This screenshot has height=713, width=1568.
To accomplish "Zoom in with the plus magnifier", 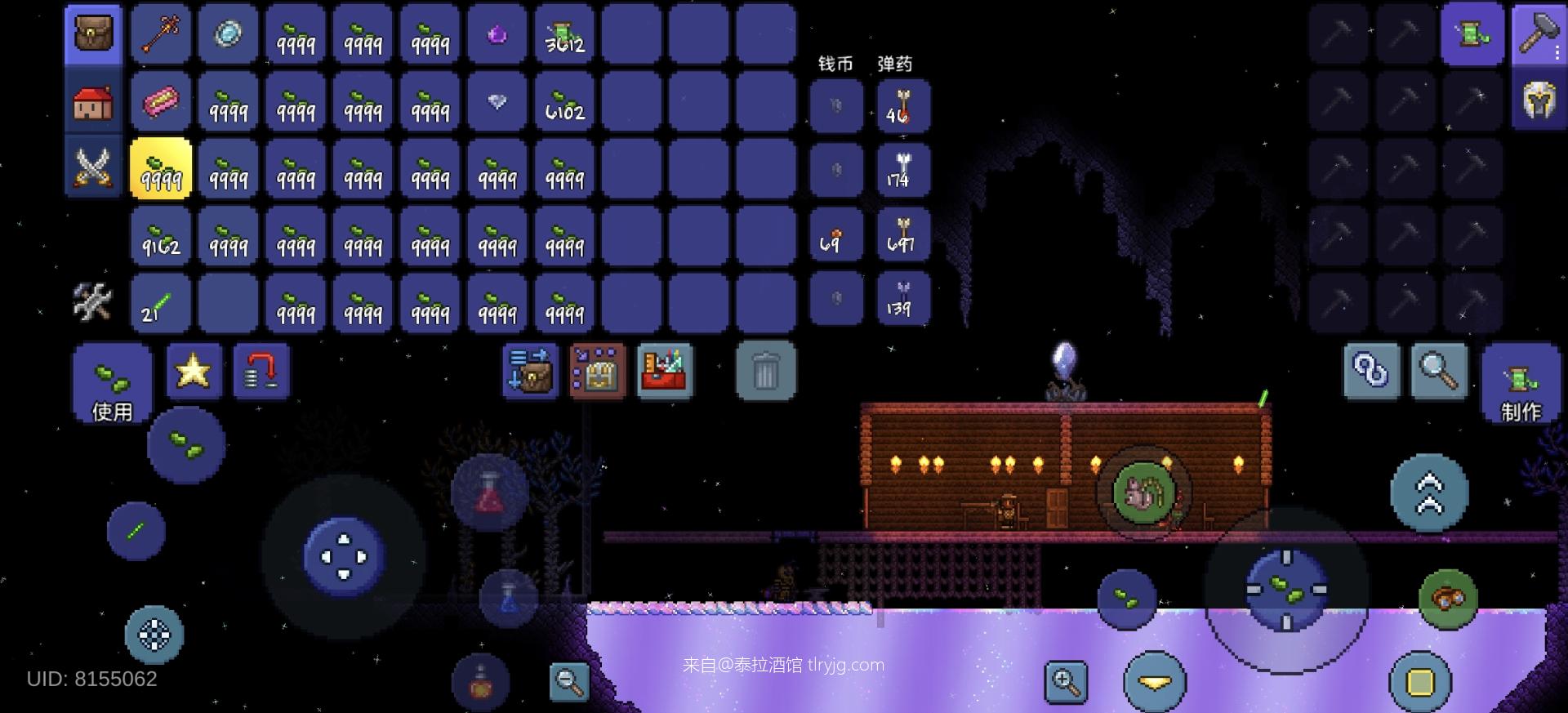I will click(x=1066, y=681).
